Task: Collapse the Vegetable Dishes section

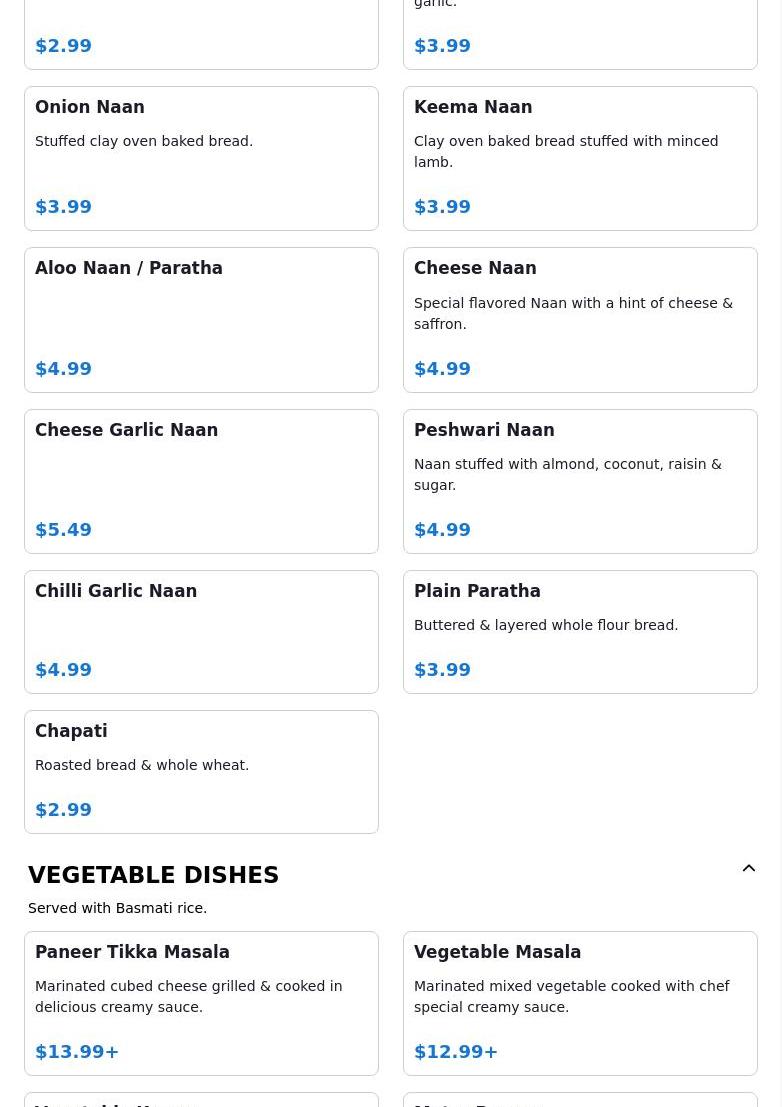Action: pyautogui.click(x=748, y=869)
